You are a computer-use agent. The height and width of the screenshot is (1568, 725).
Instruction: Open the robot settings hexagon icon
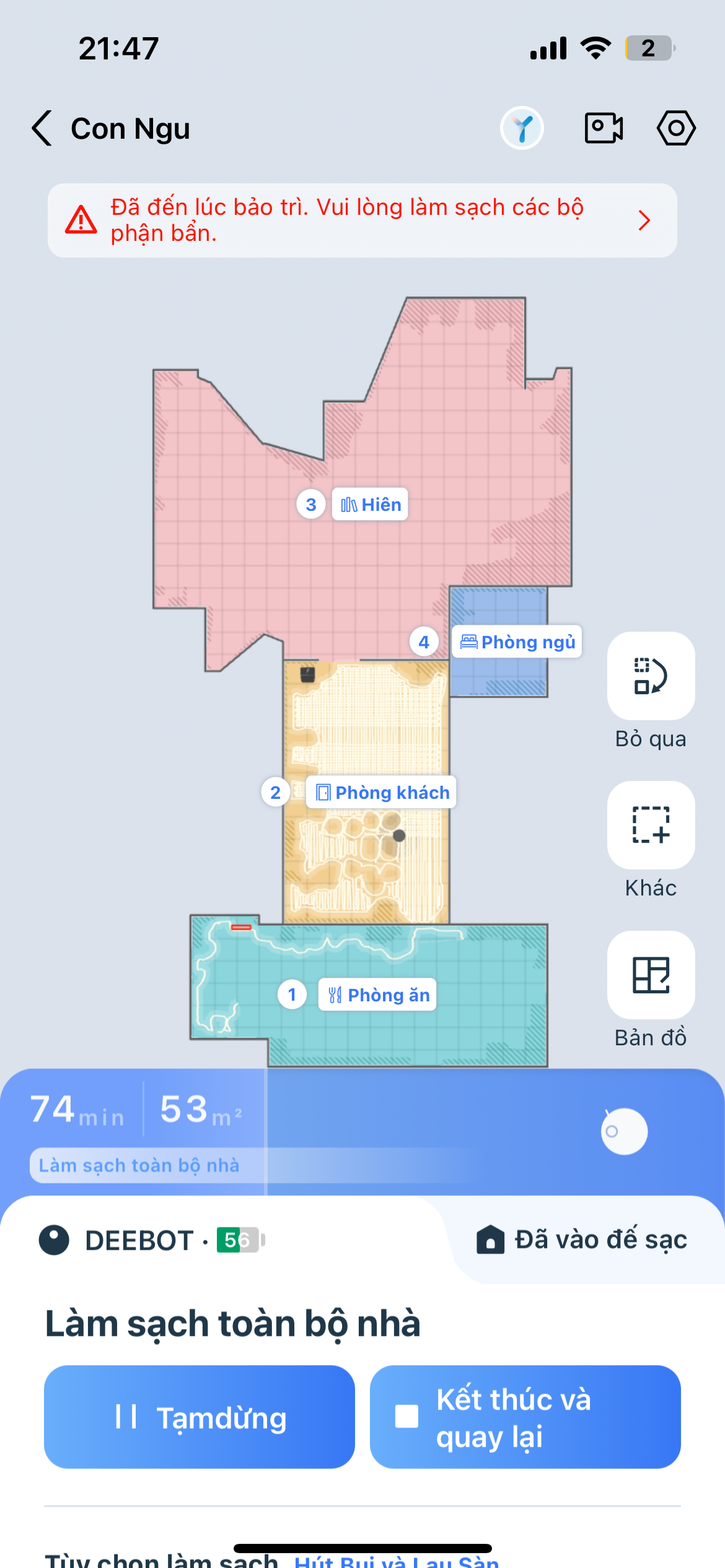pos(675,128)
